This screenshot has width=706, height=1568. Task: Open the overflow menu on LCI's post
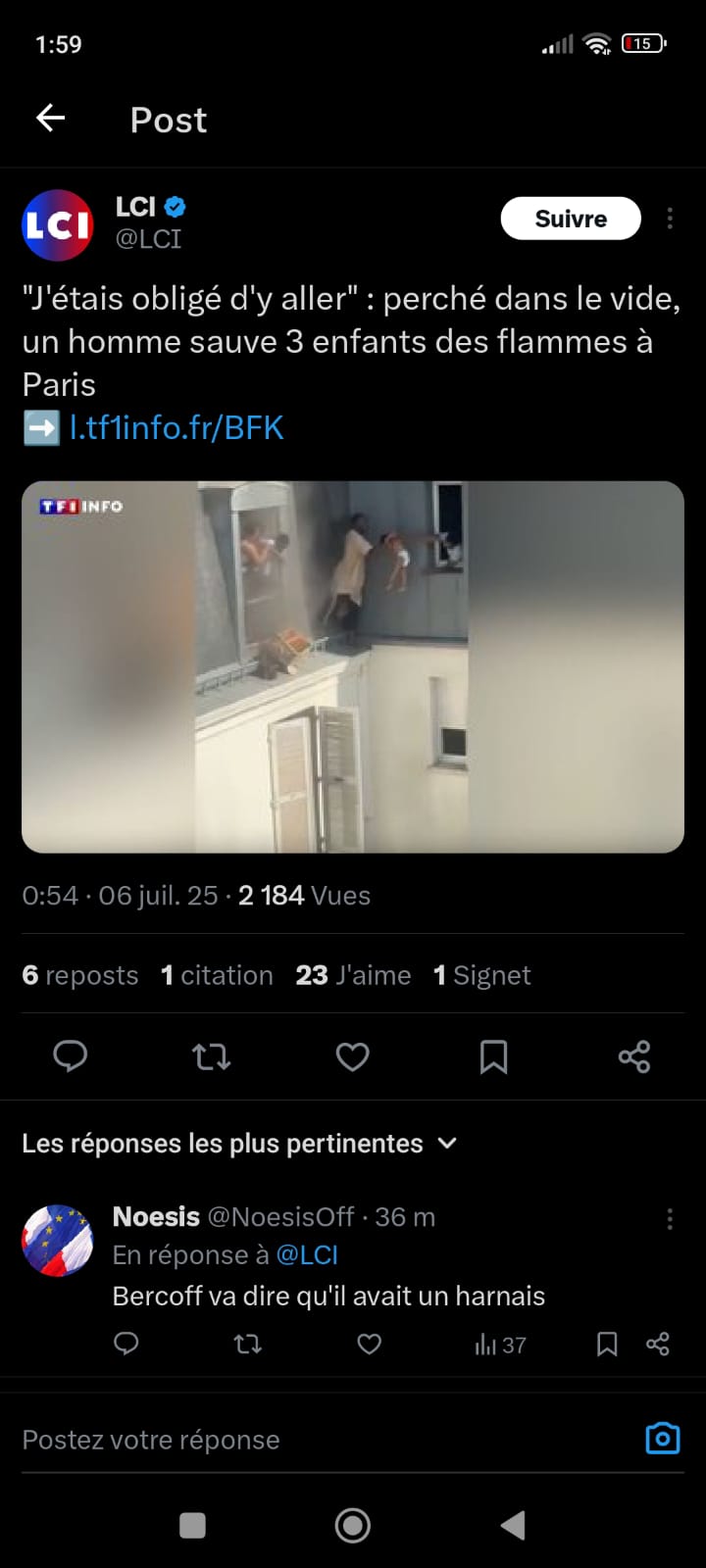(670, 219)
